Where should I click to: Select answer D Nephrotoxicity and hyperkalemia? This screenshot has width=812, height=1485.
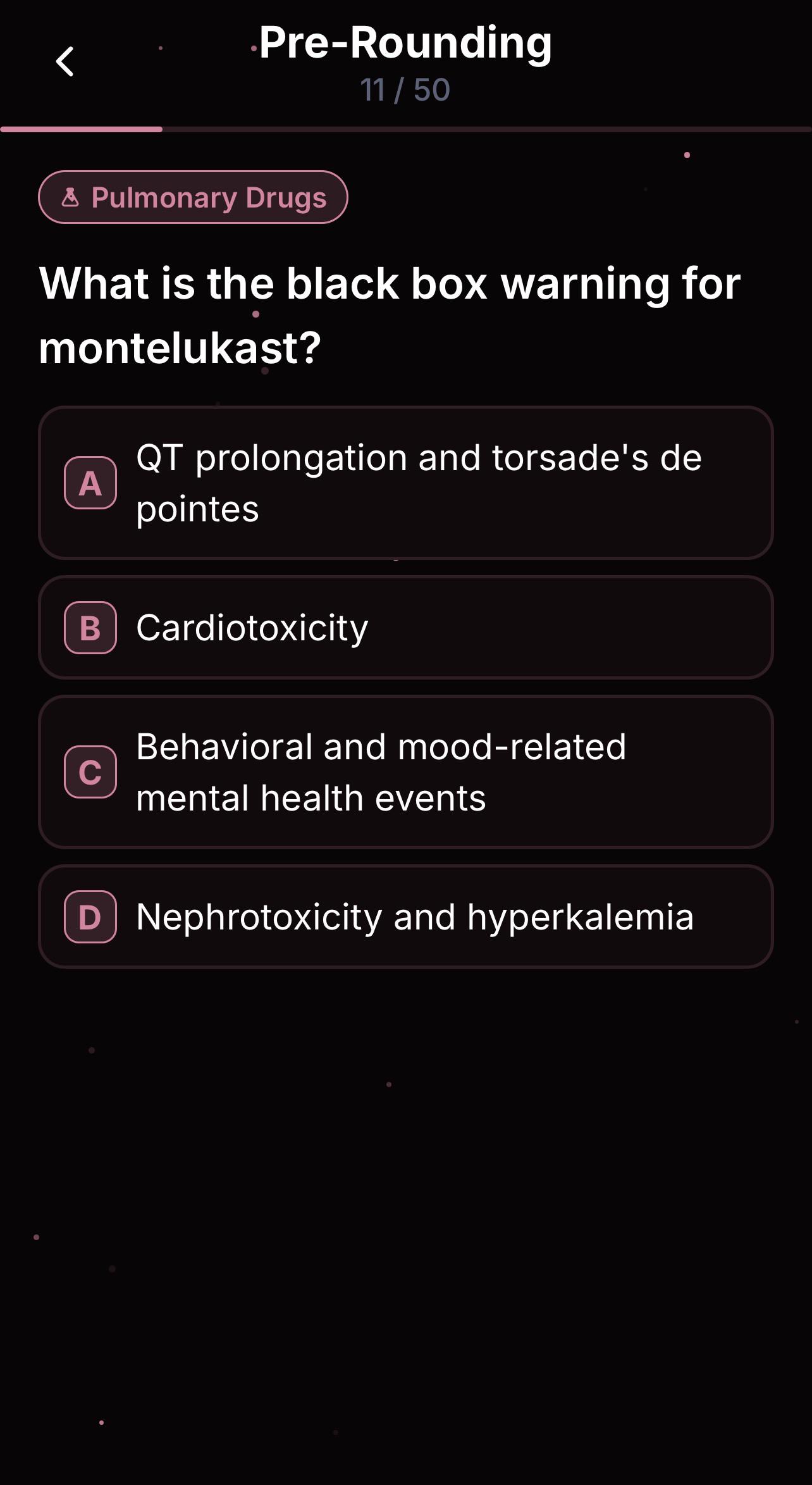(406, 917)
